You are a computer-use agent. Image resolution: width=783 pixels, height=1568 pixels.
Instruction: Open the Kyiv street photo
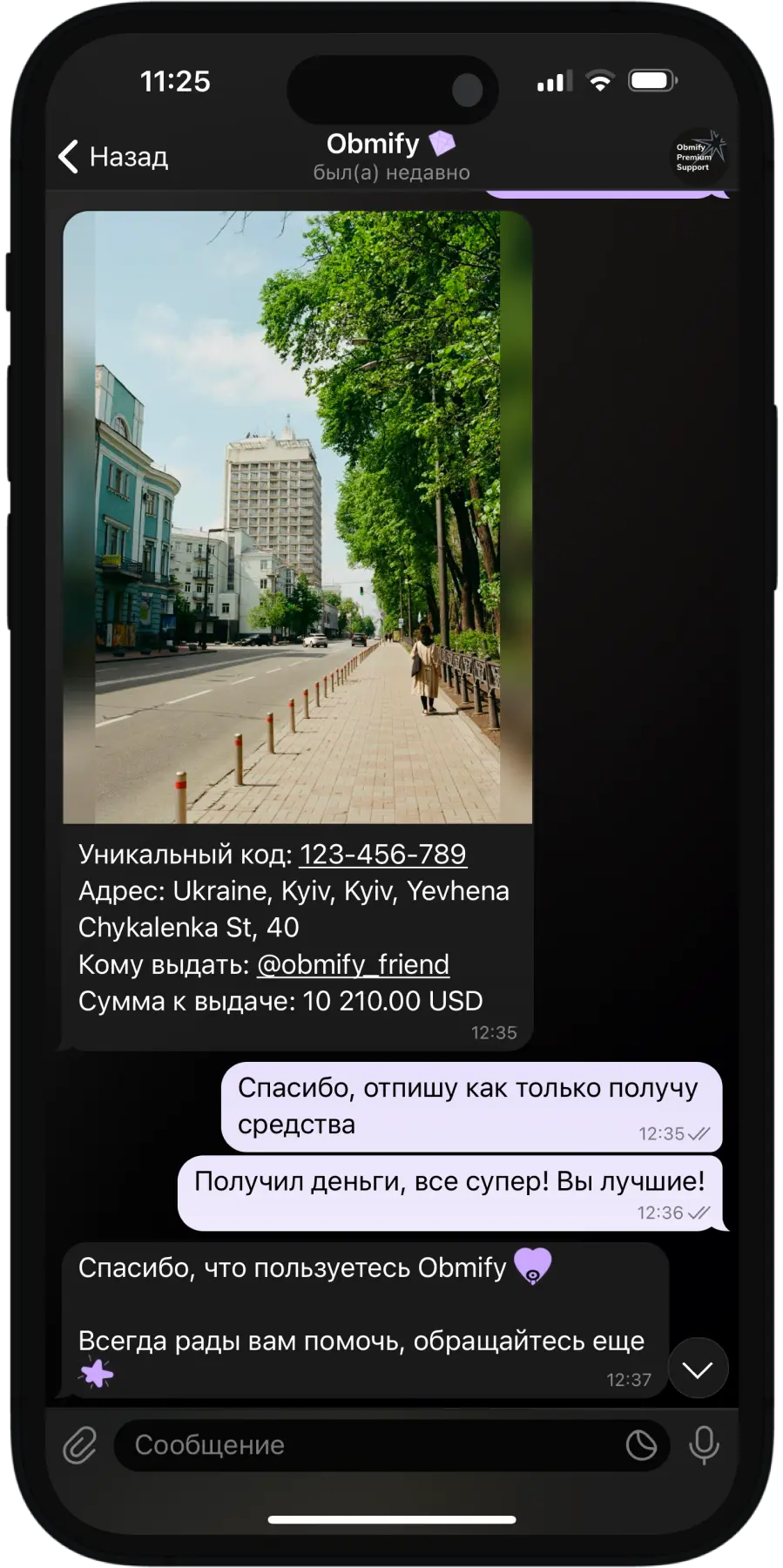tap(297, 517)
